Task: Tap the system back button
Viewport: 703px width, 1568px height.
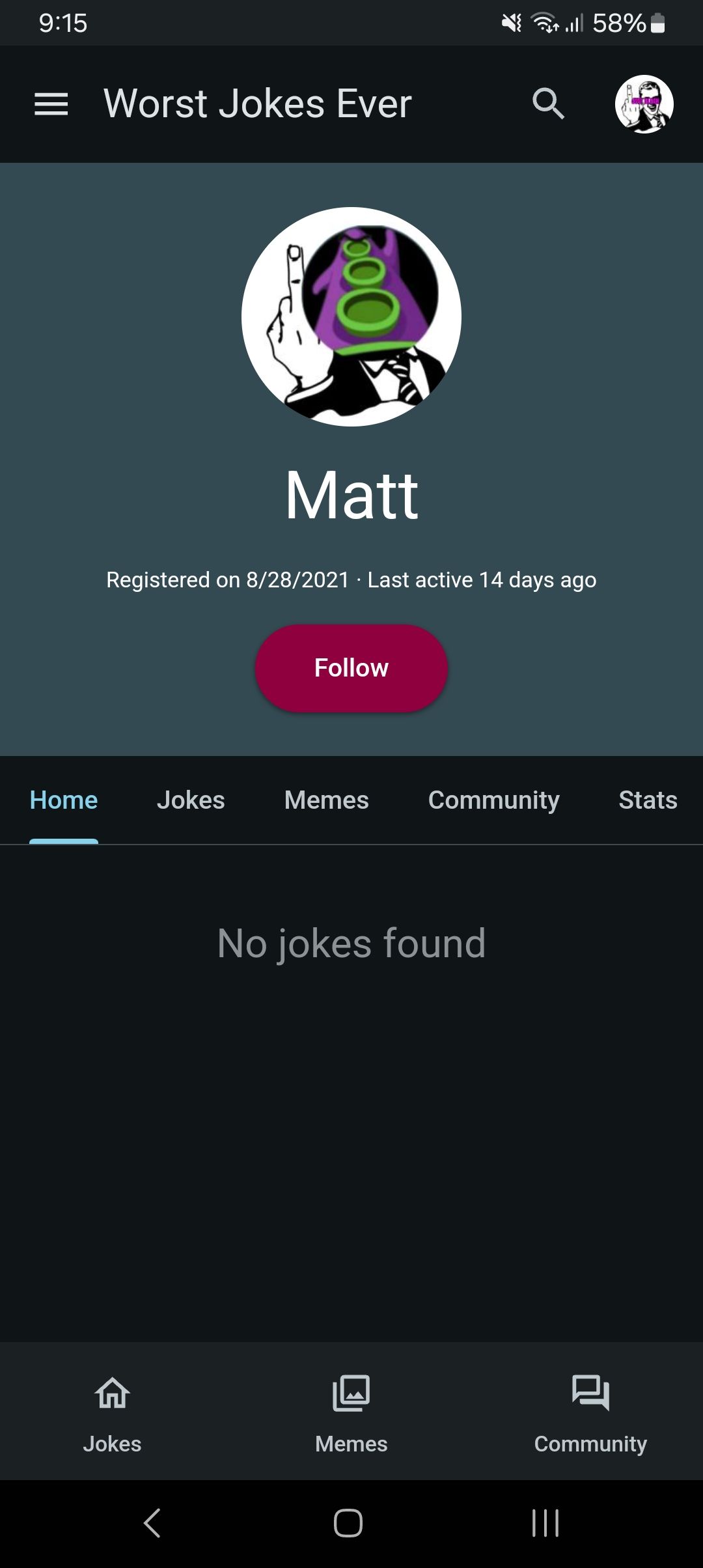Action: coord(152,1523)
